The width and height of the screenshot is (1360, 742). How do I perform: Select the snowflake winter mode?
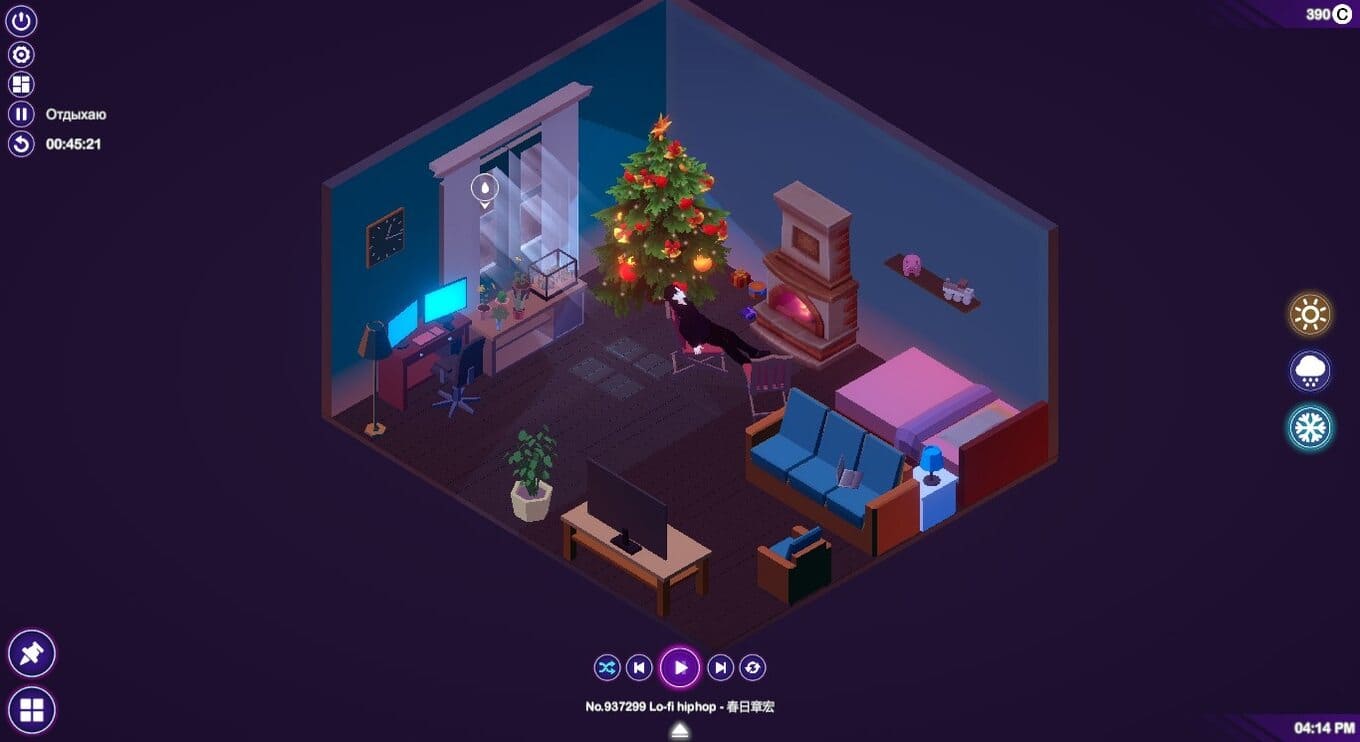pyautogui.click(x=1309, y=428)
